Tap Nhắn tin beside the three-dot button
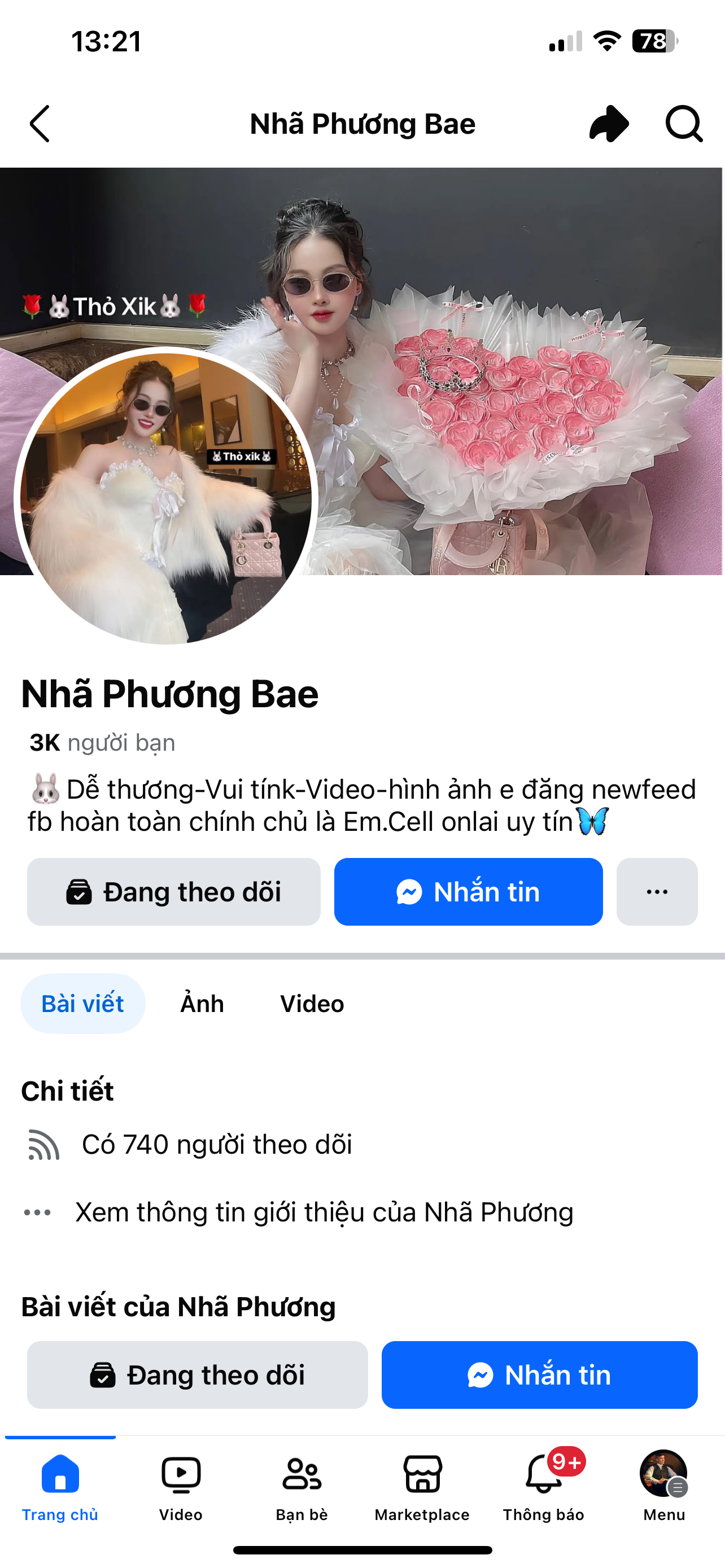This screenshot has height=1568, width=725. pos(468,892)
